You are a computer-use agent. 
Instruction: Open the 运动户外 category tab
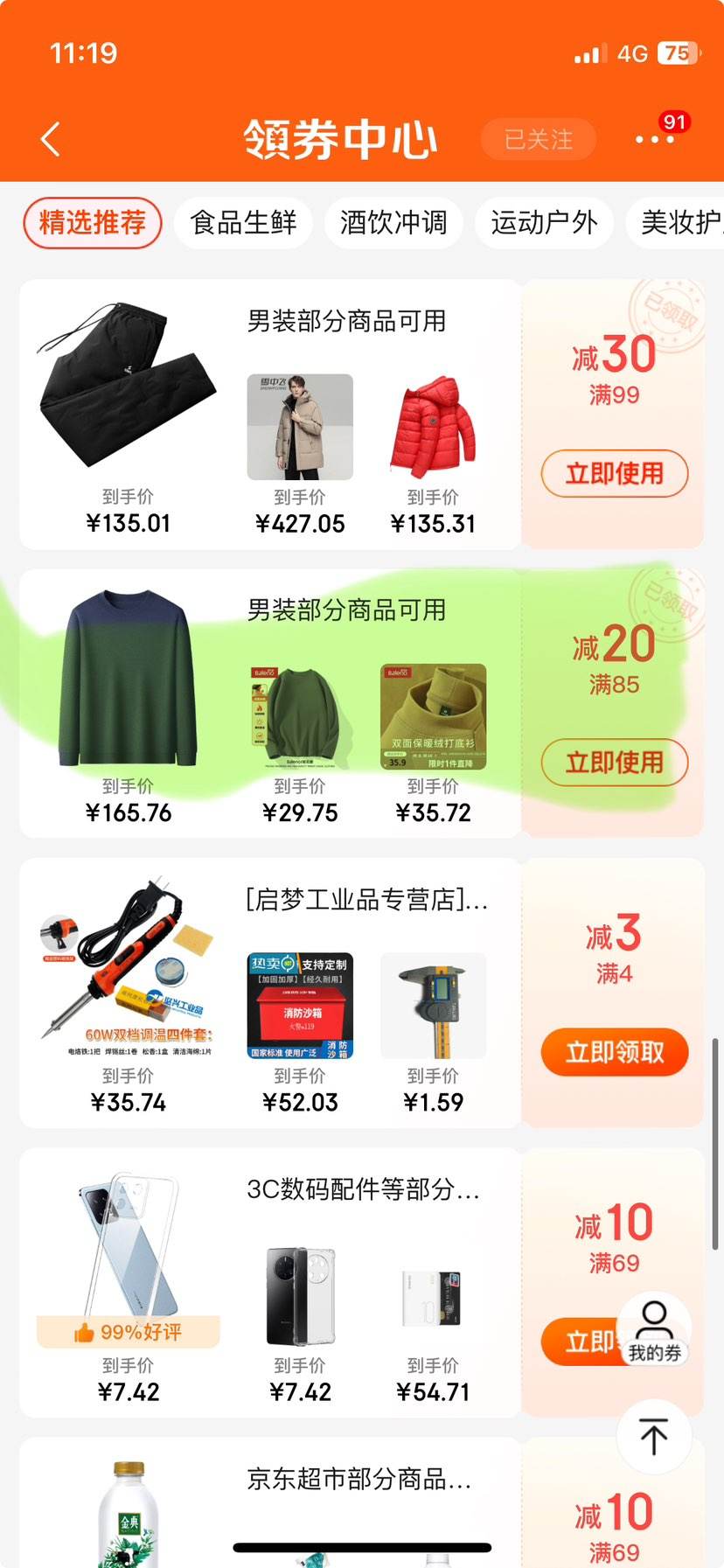pyautogui.click(x=544, y=223)
